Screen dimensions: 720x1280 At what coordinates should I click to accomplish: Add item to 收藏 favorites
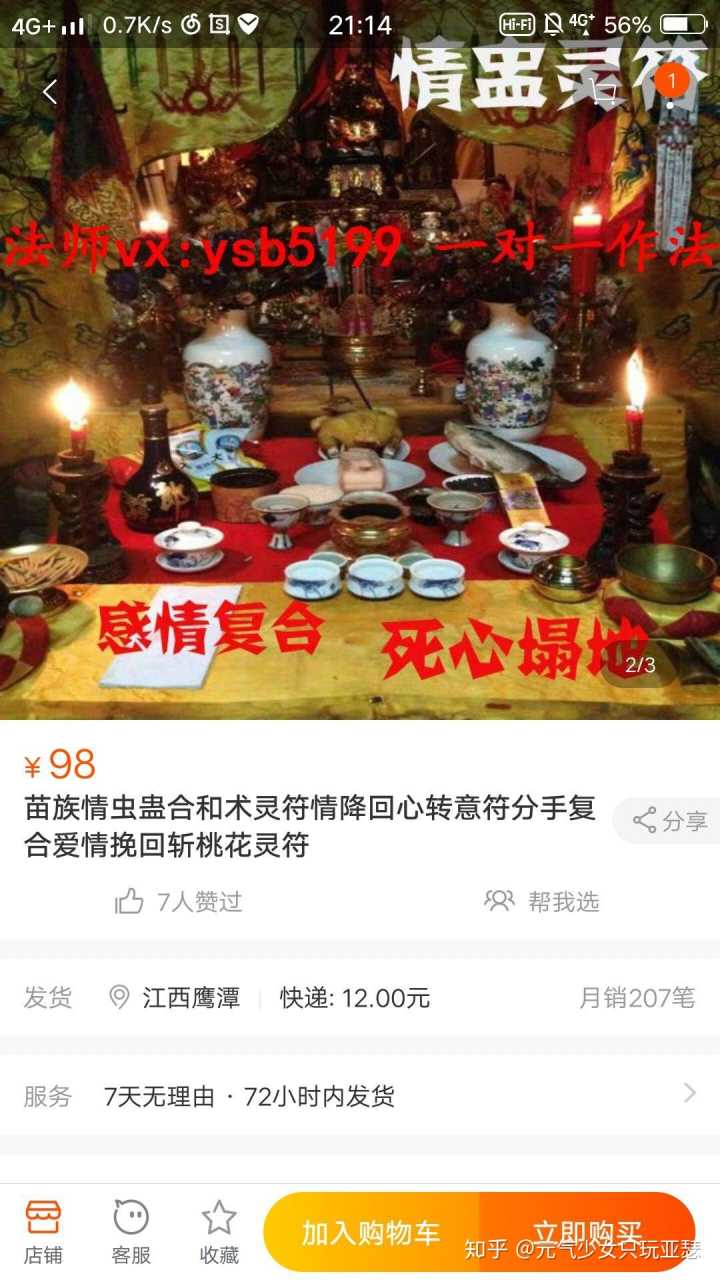pos(219,1232)
